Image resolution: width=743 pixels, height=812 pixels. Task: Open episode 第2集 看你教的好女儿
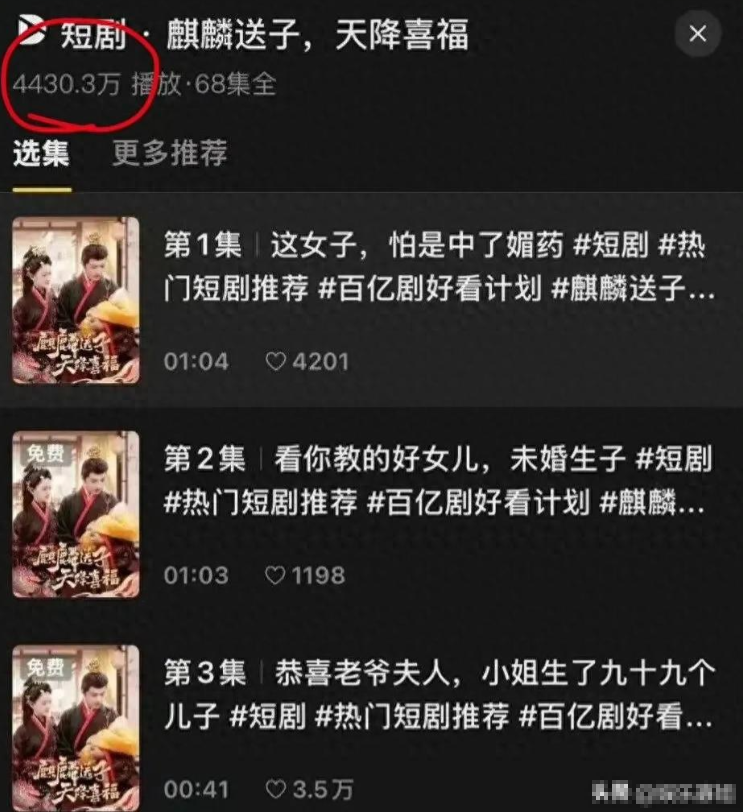click(440, 482)
